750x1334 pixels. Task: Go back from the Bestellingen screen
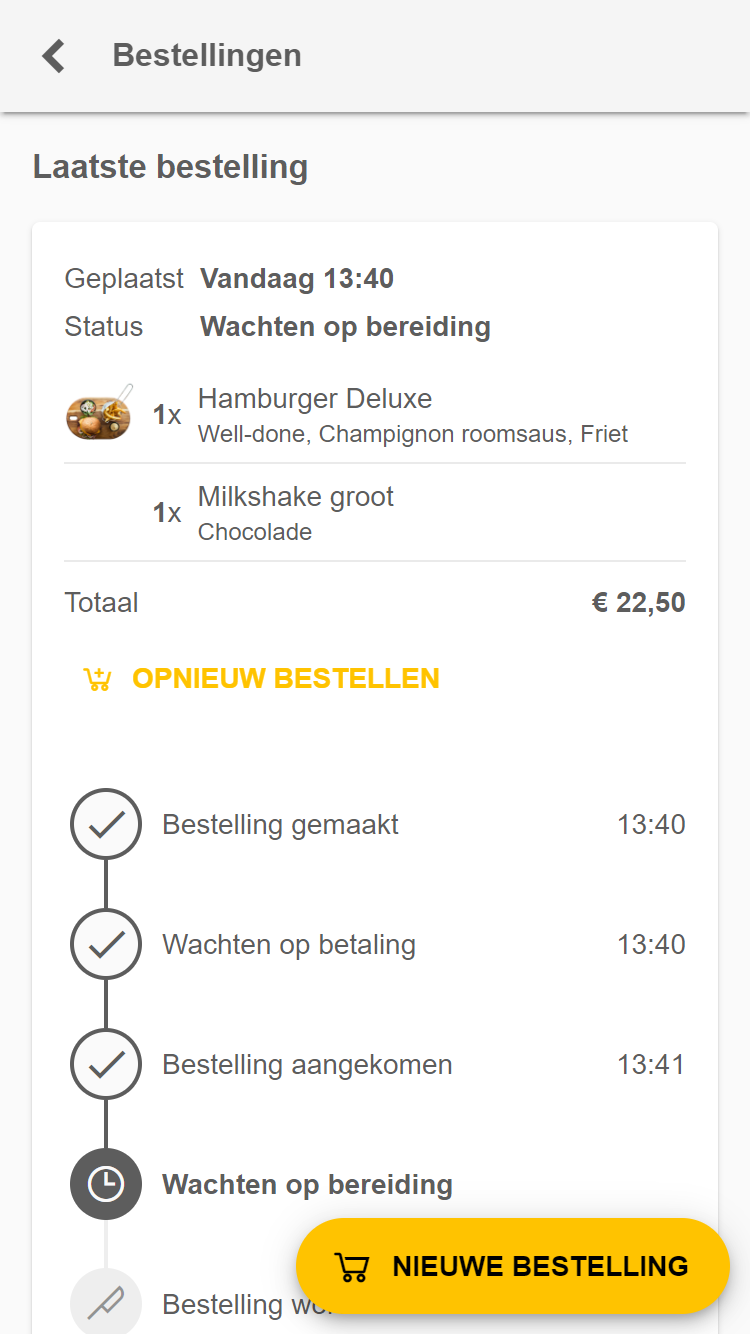53,56
